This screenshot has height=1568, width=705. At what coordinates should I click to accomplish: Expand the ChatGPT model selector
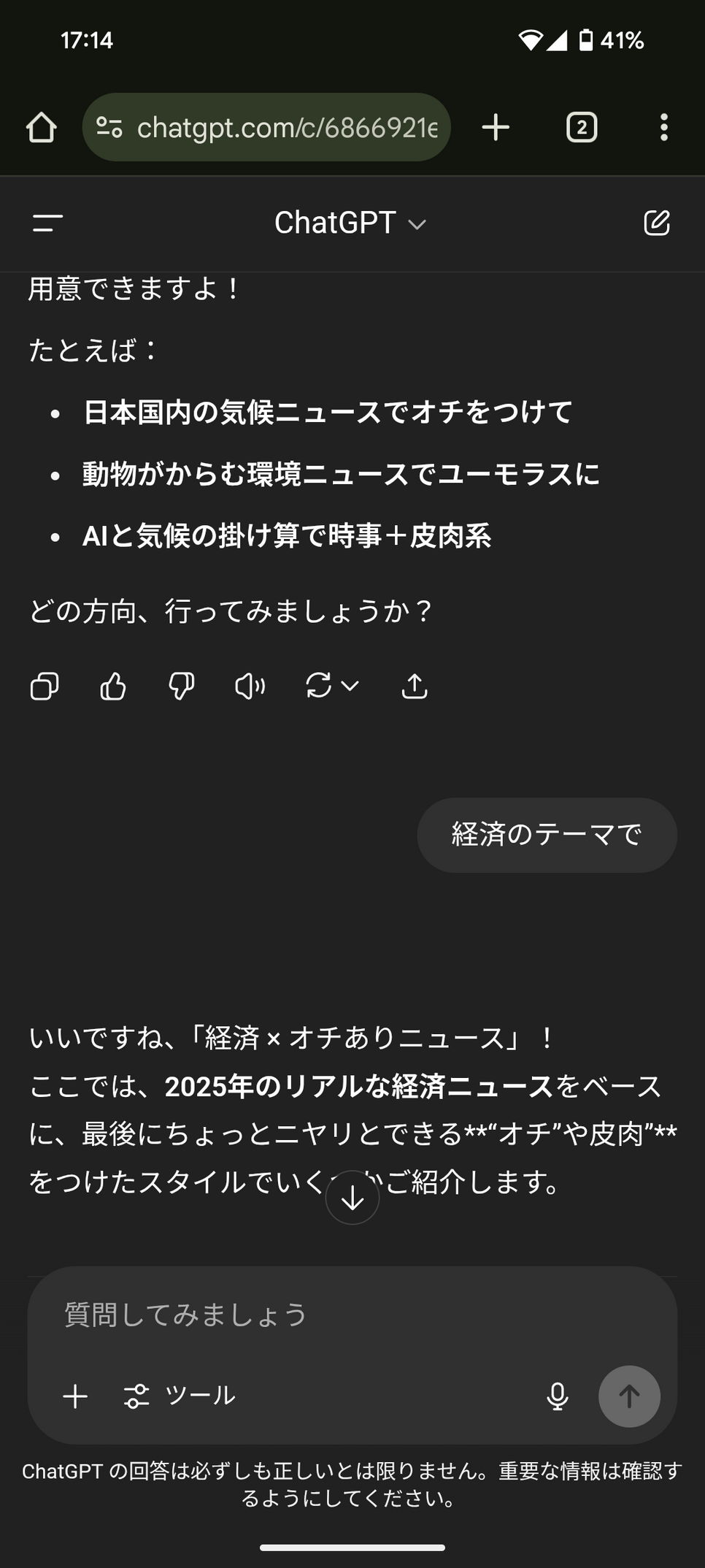pos(350,223)
